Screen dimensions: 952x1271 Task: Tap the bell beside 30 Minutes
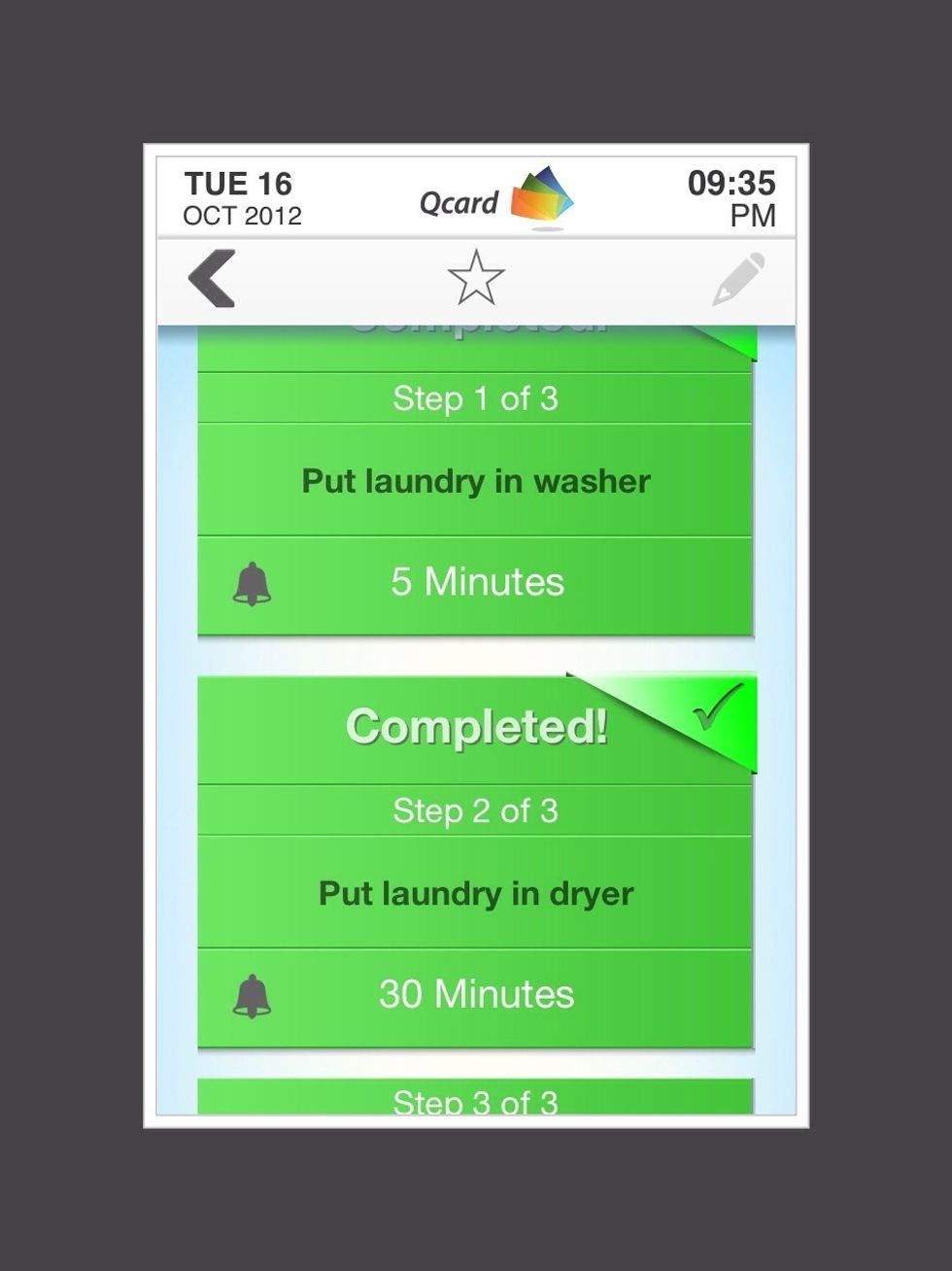click(252, 996)
